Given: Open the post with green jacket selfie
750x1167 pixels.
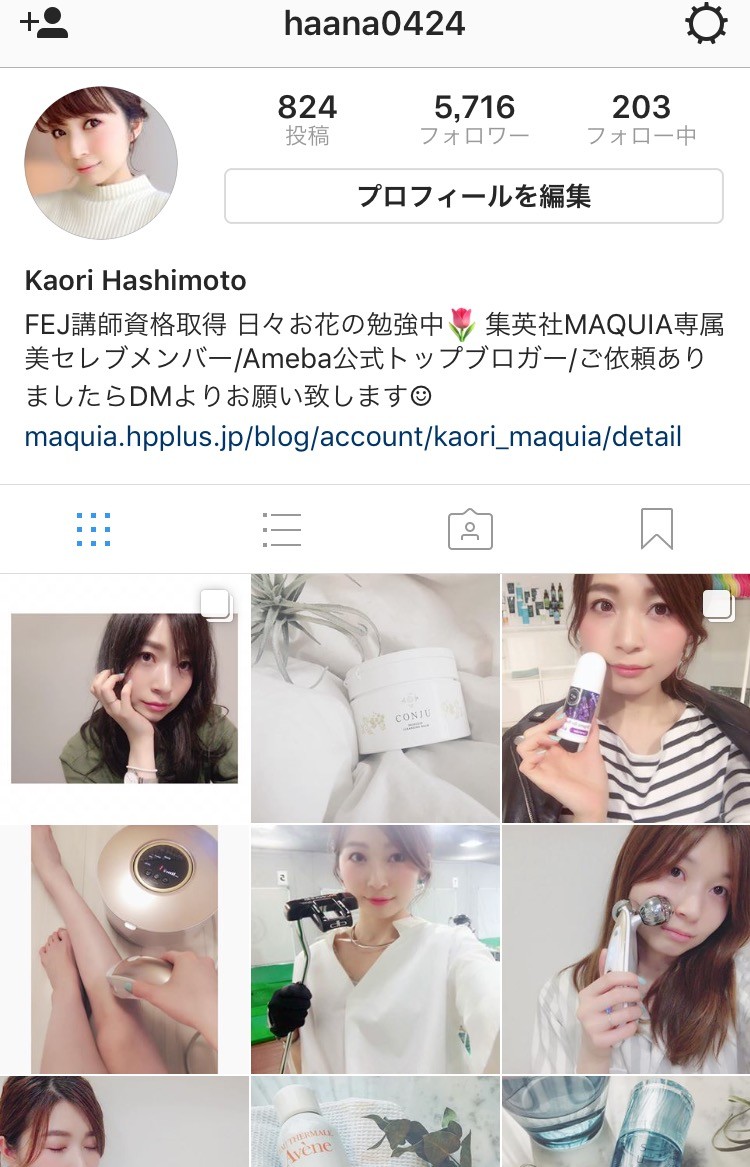Looking at the screenshot, I should point(124,698).
